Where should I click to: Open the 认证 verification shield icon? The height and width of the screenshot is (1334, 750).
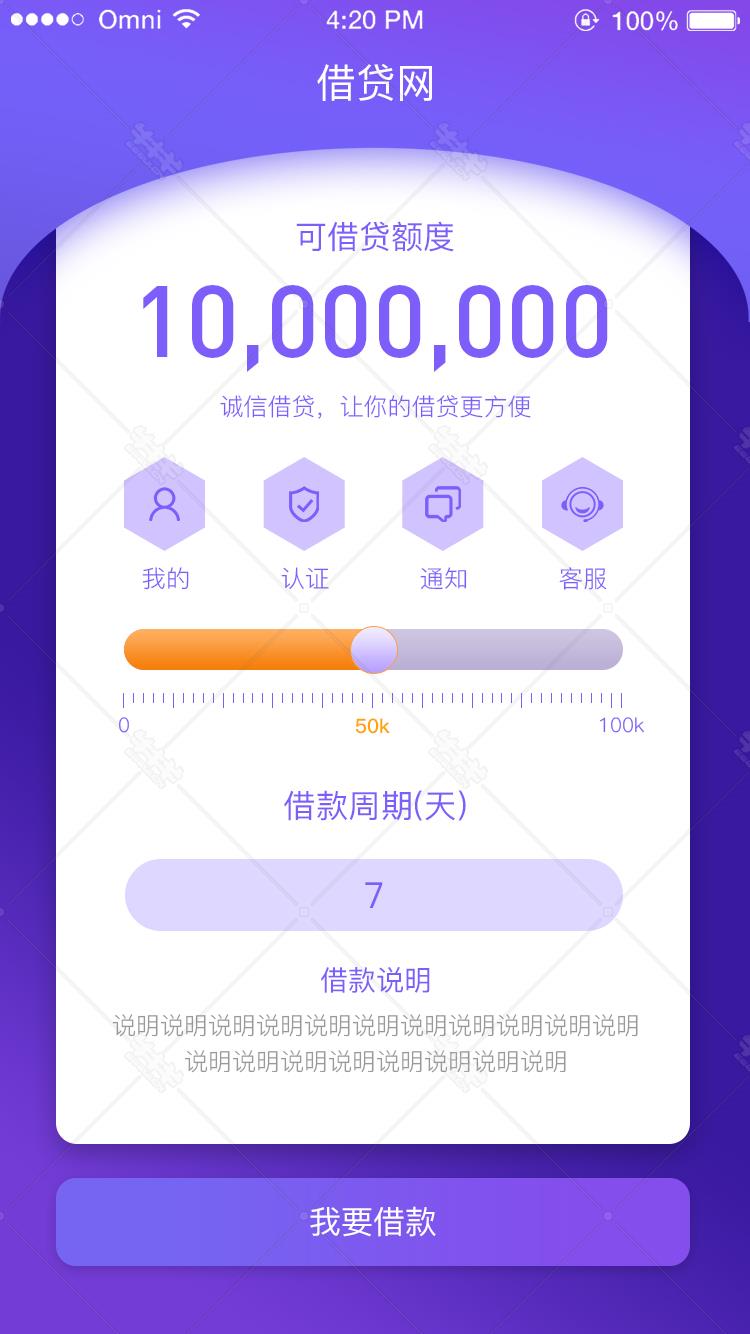(x=304, y=504)
